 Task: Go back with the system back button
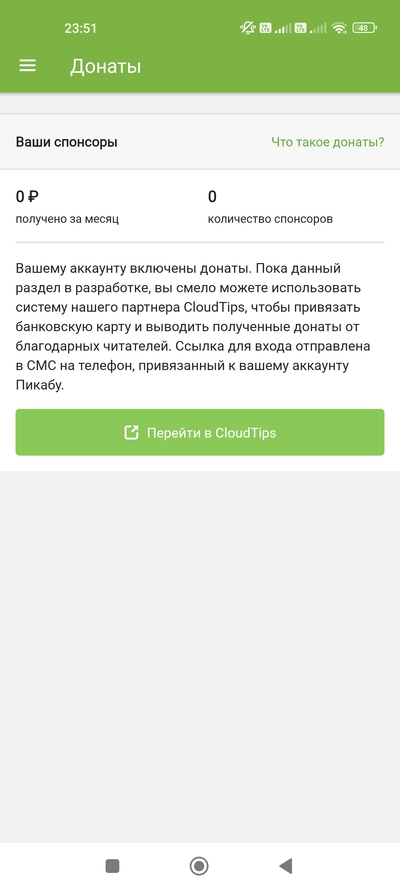(286, 866)
